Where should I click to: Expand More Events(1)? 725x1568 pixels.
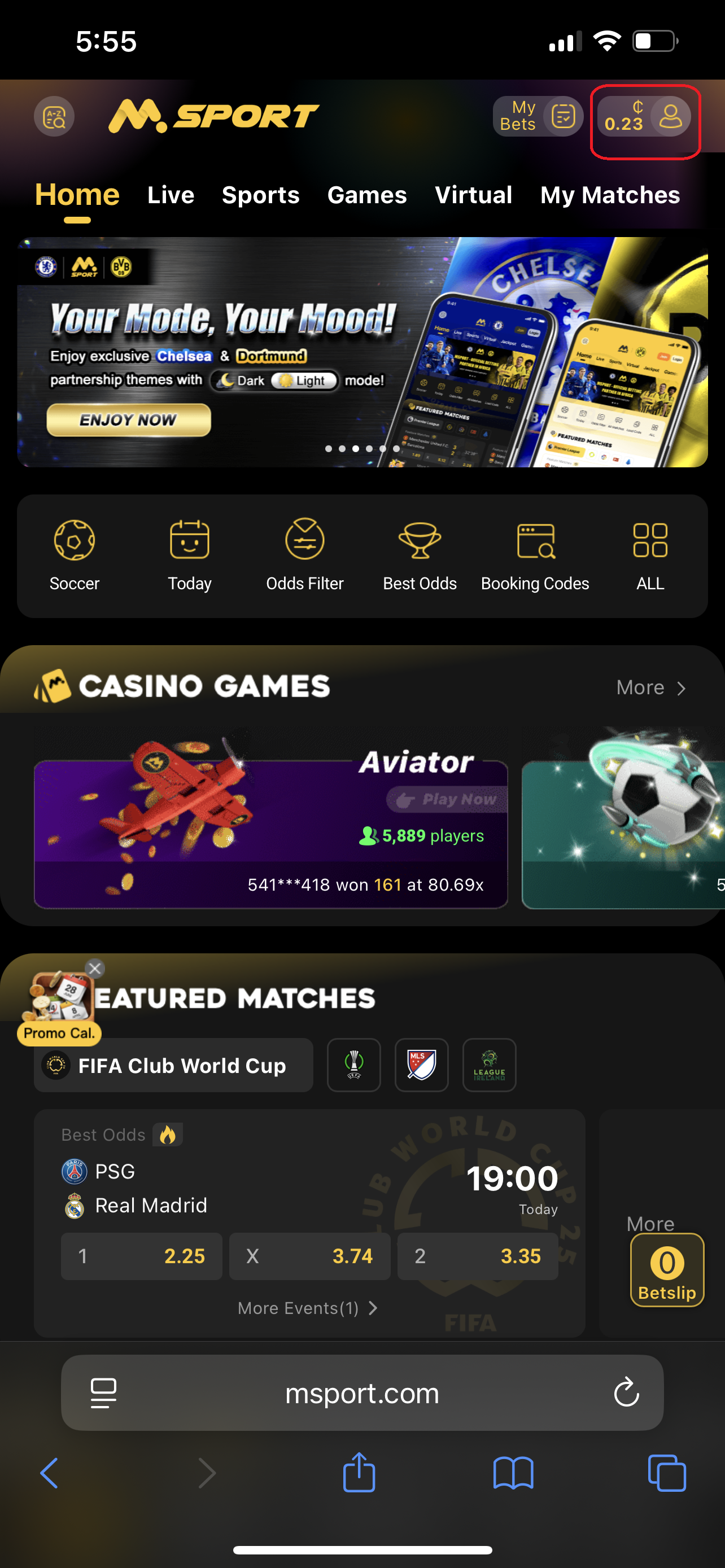(307, 1308)
